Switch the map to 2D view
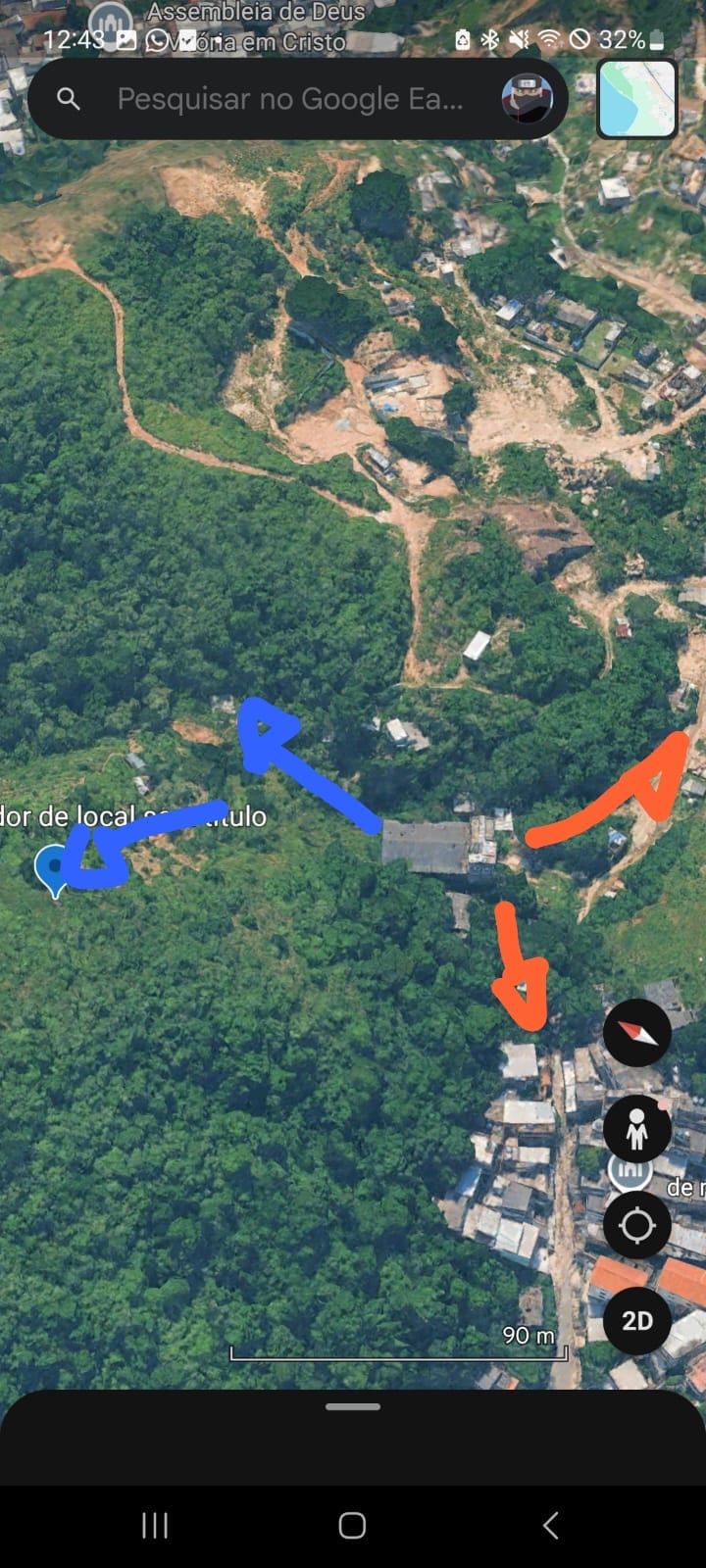Viewport: 706px width, 1568px height. point(637,1321)
